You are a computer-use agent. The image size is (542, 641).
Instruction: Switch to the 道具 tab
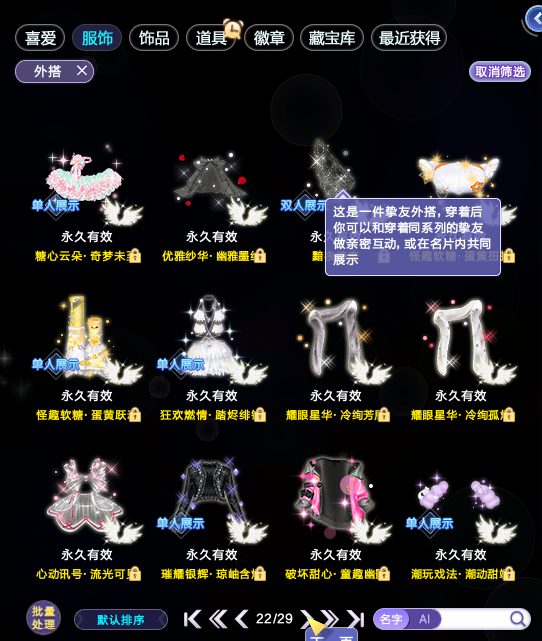pos(211,38)
